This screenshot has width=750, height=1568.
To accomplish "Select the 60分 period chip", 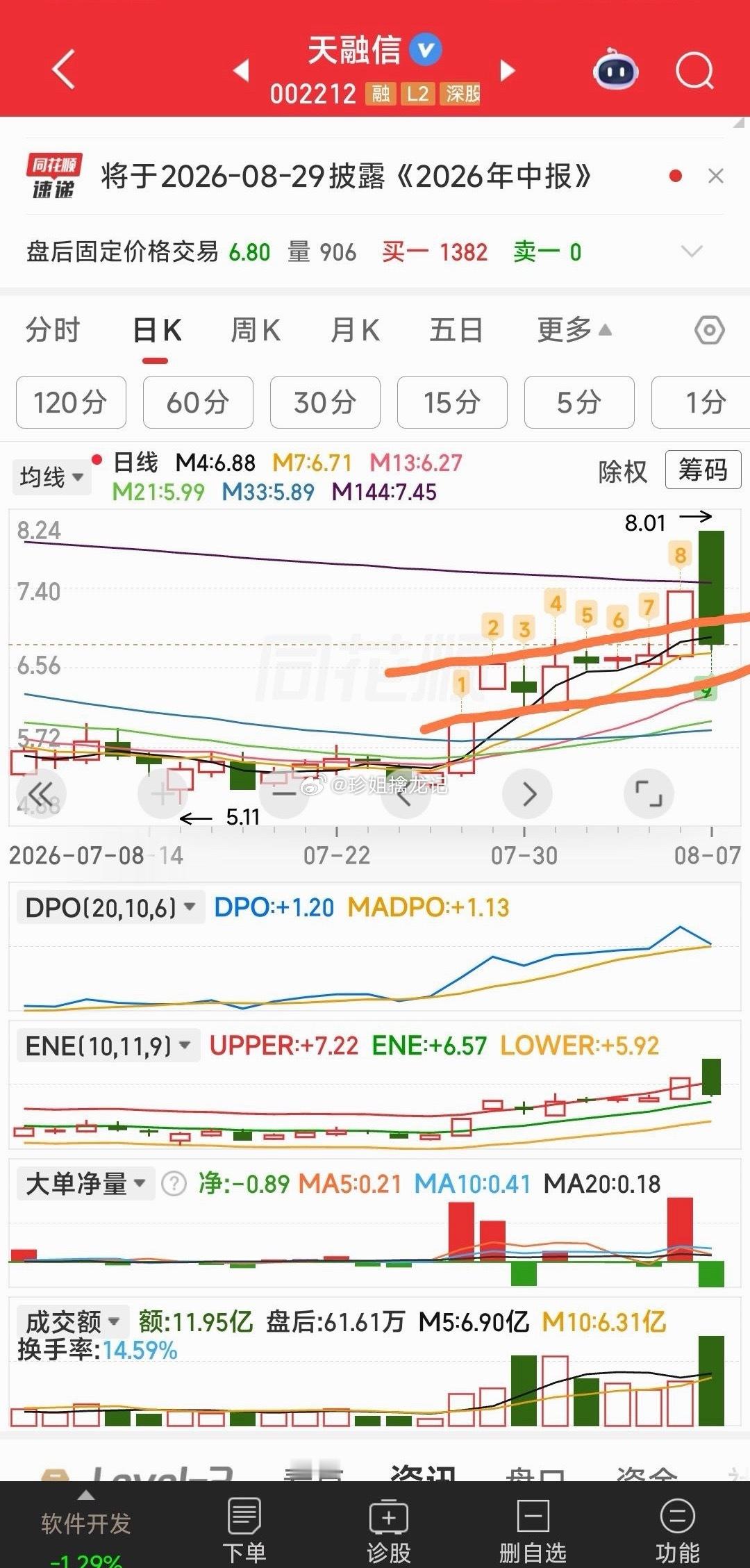I will coord(198,402).
